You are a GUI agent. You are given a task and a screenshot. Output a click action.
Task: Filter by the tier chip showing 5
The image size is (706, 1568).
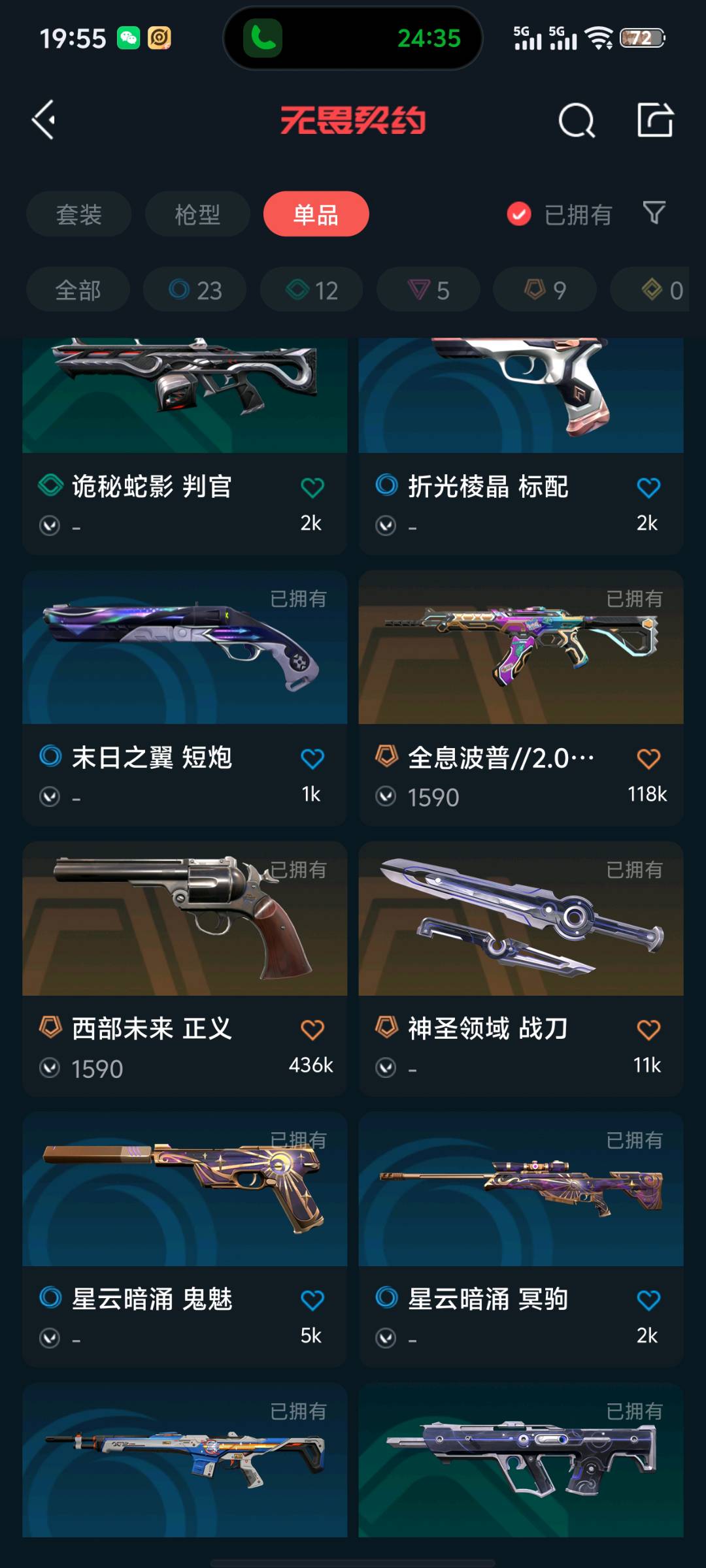pos(428,290)
